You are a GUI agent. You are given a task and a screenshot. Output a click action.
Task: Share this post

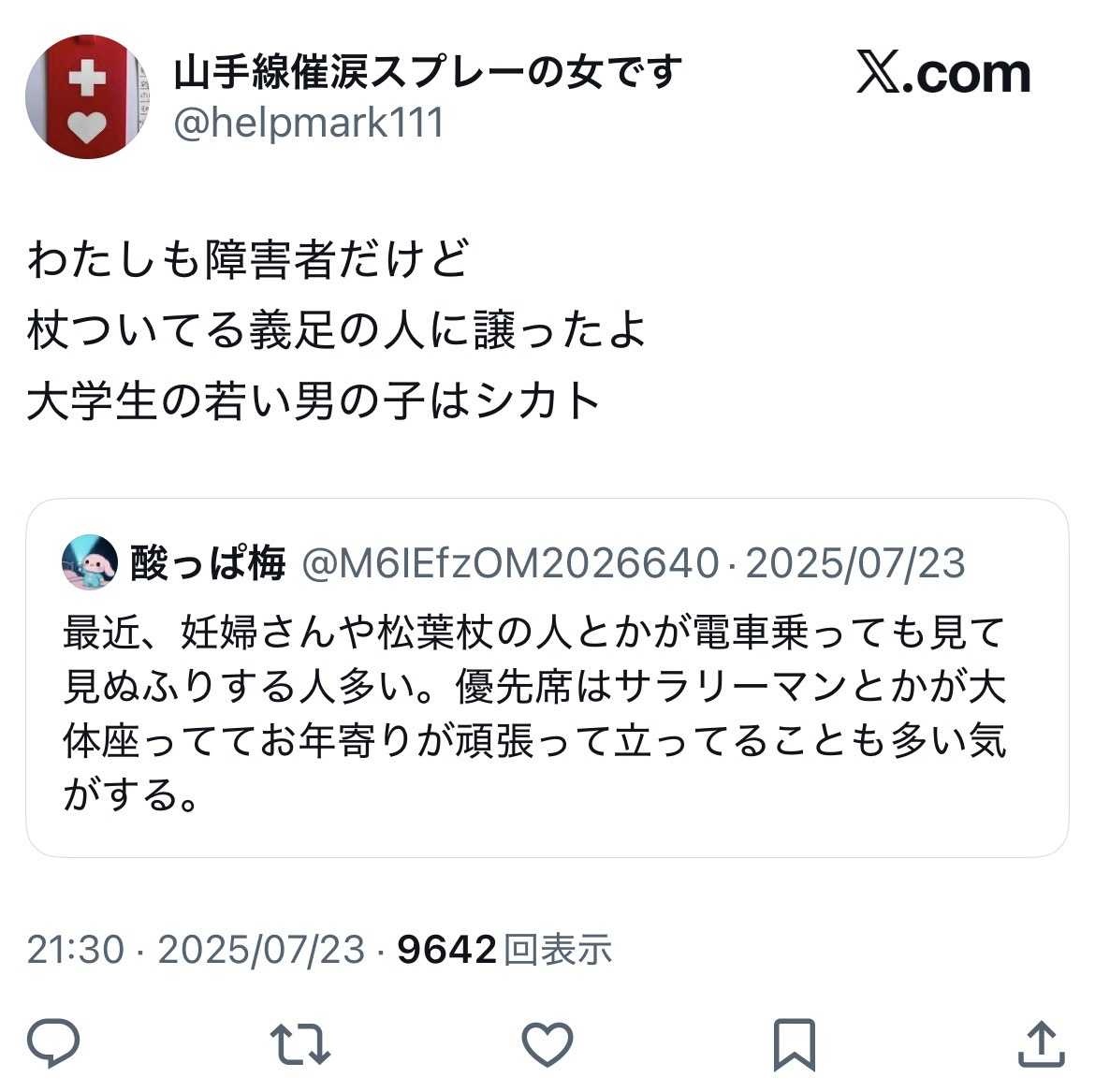point(1041,1042)
